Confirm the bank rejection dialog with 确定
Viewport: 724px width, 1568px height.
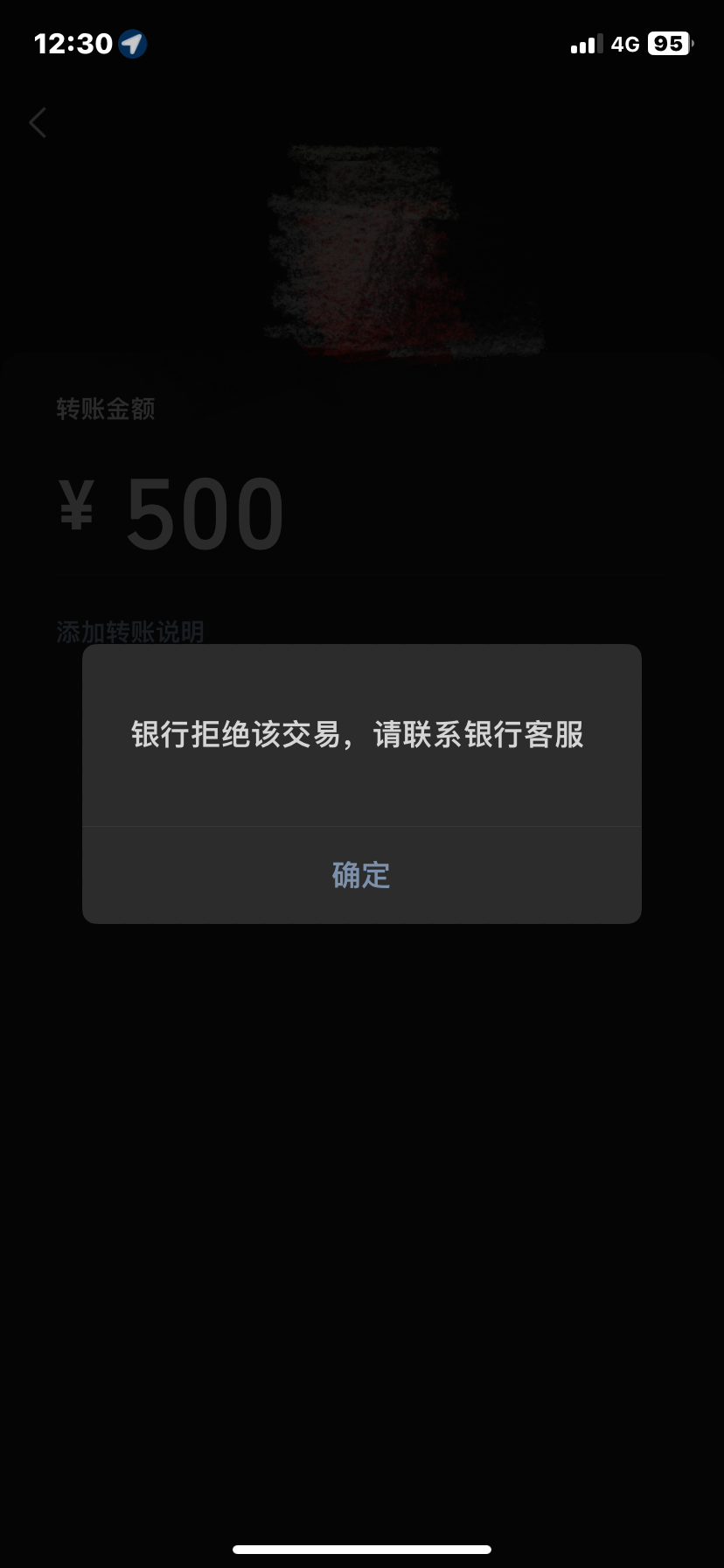(x=361, y=875)
